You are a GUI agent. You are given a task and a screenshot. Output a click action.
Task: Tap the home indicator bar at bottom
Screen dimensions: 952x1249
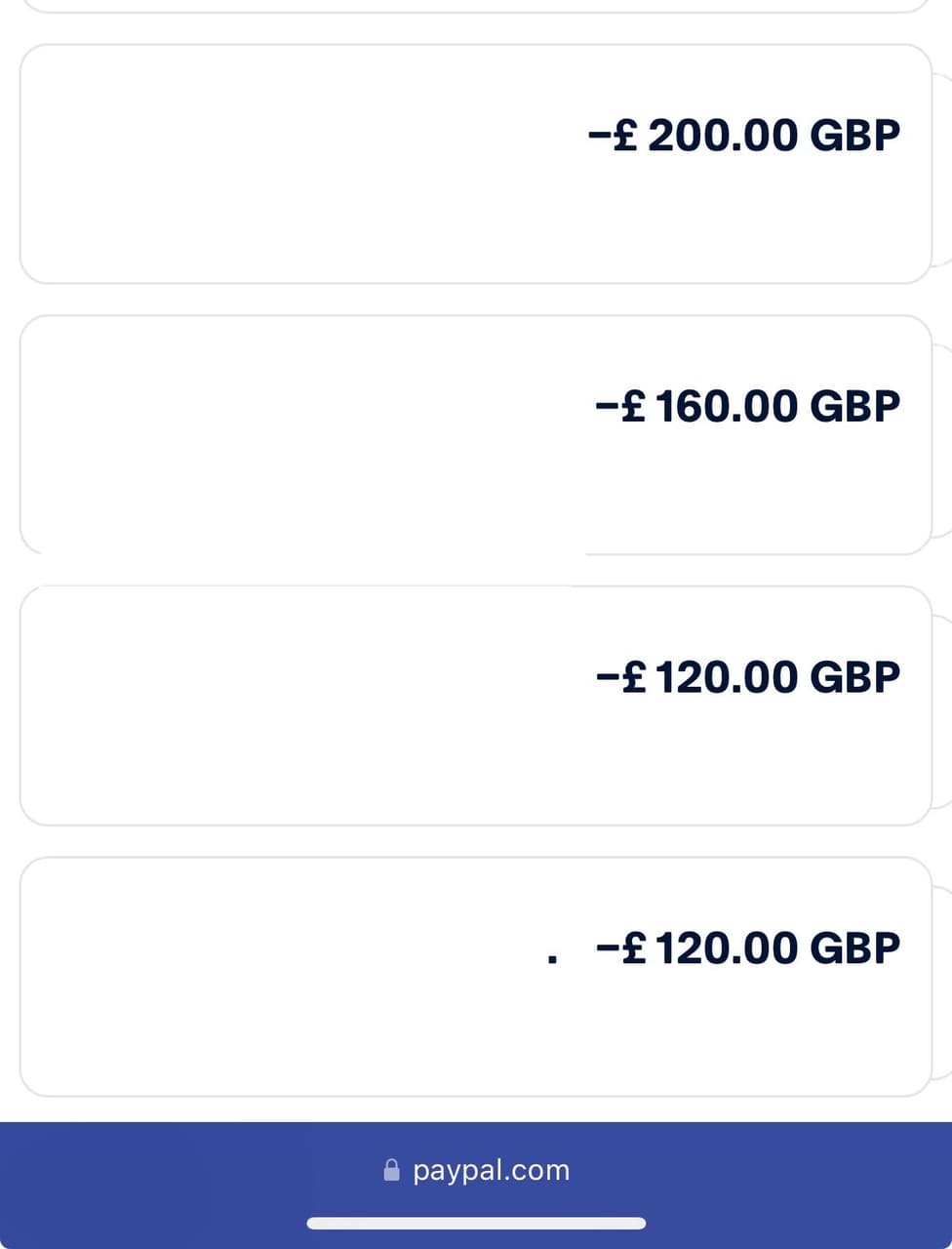click(476, 1222)
